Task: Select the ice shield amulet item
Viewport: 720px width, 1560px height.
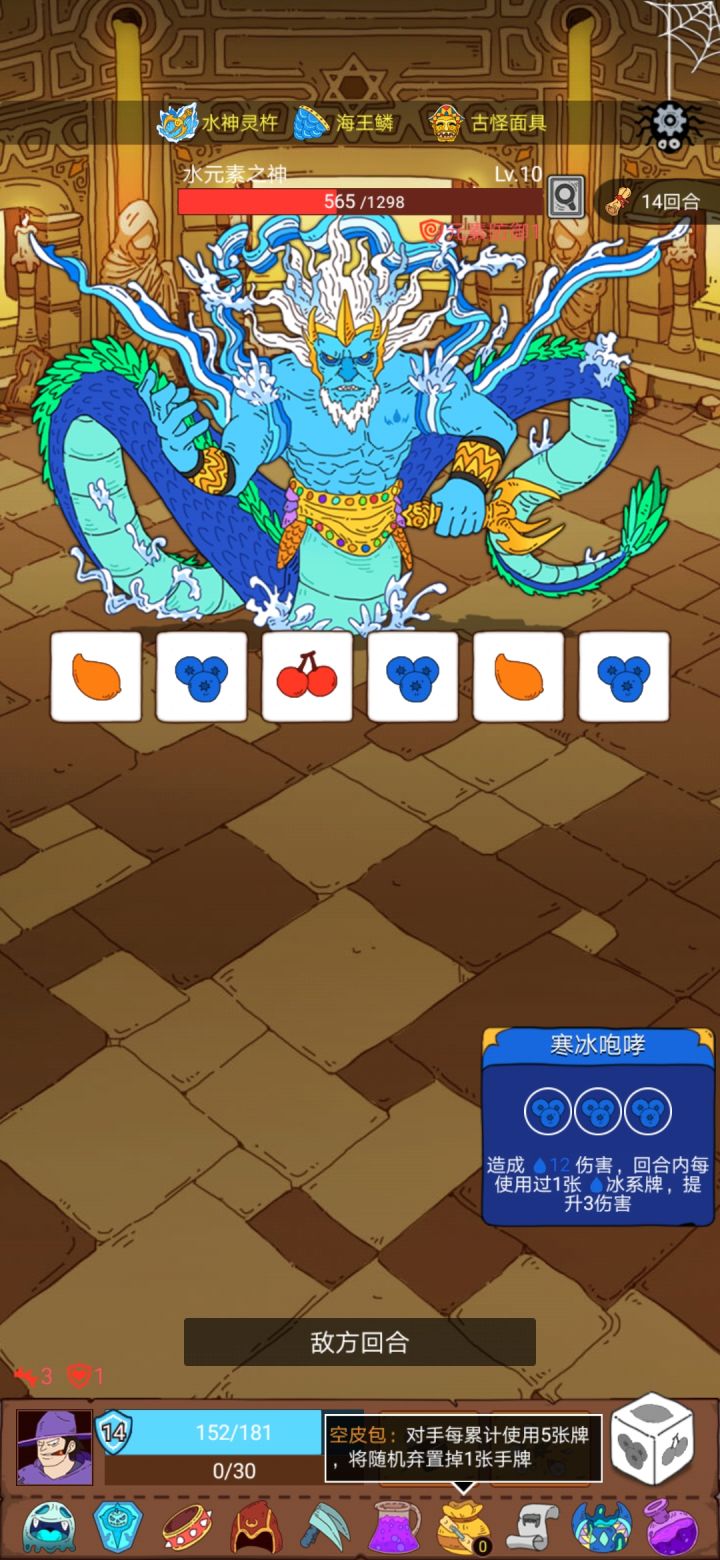Action: 117,1528
